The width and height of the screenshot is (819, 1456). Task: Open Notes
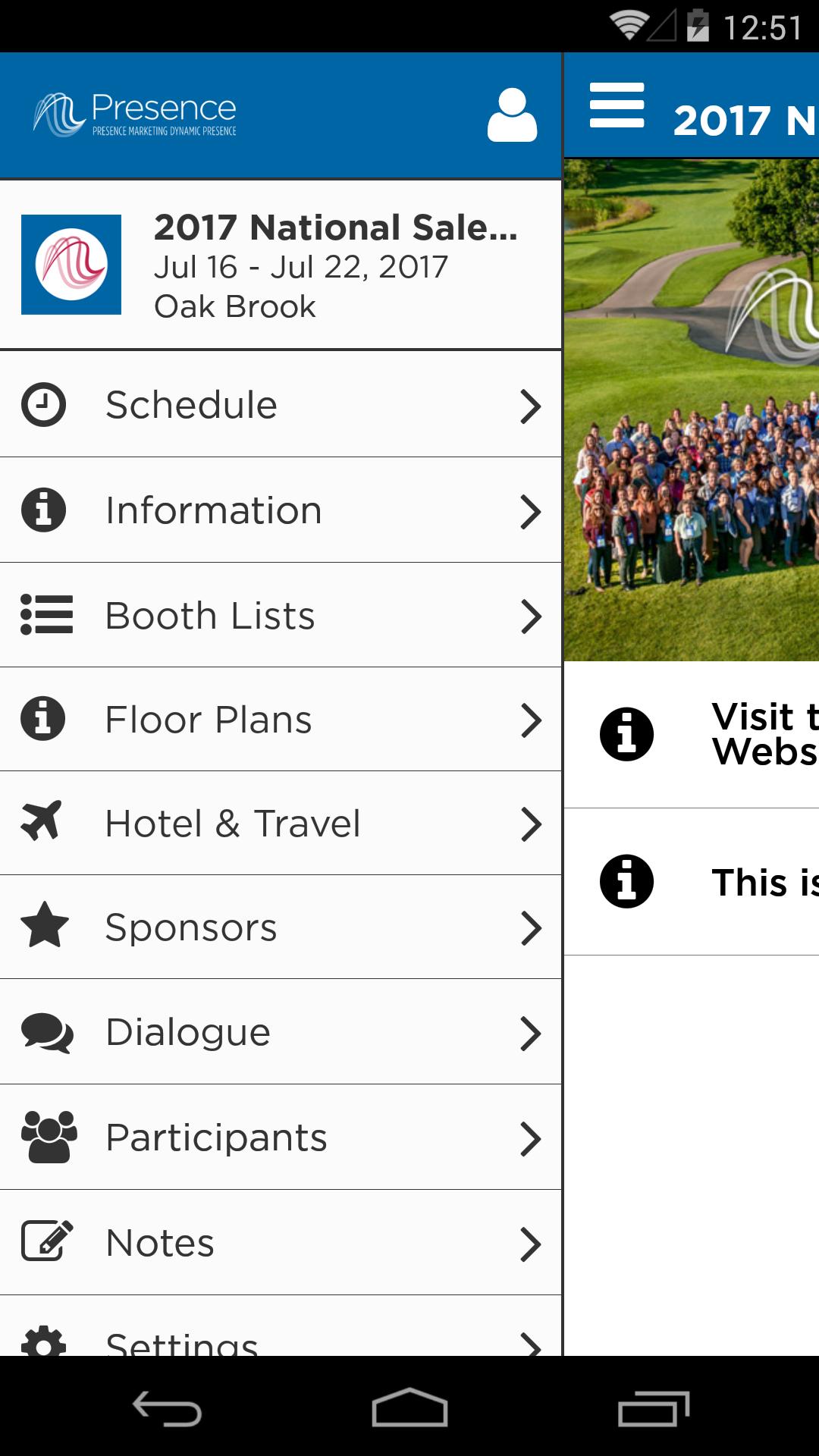tap(281, 1243)
